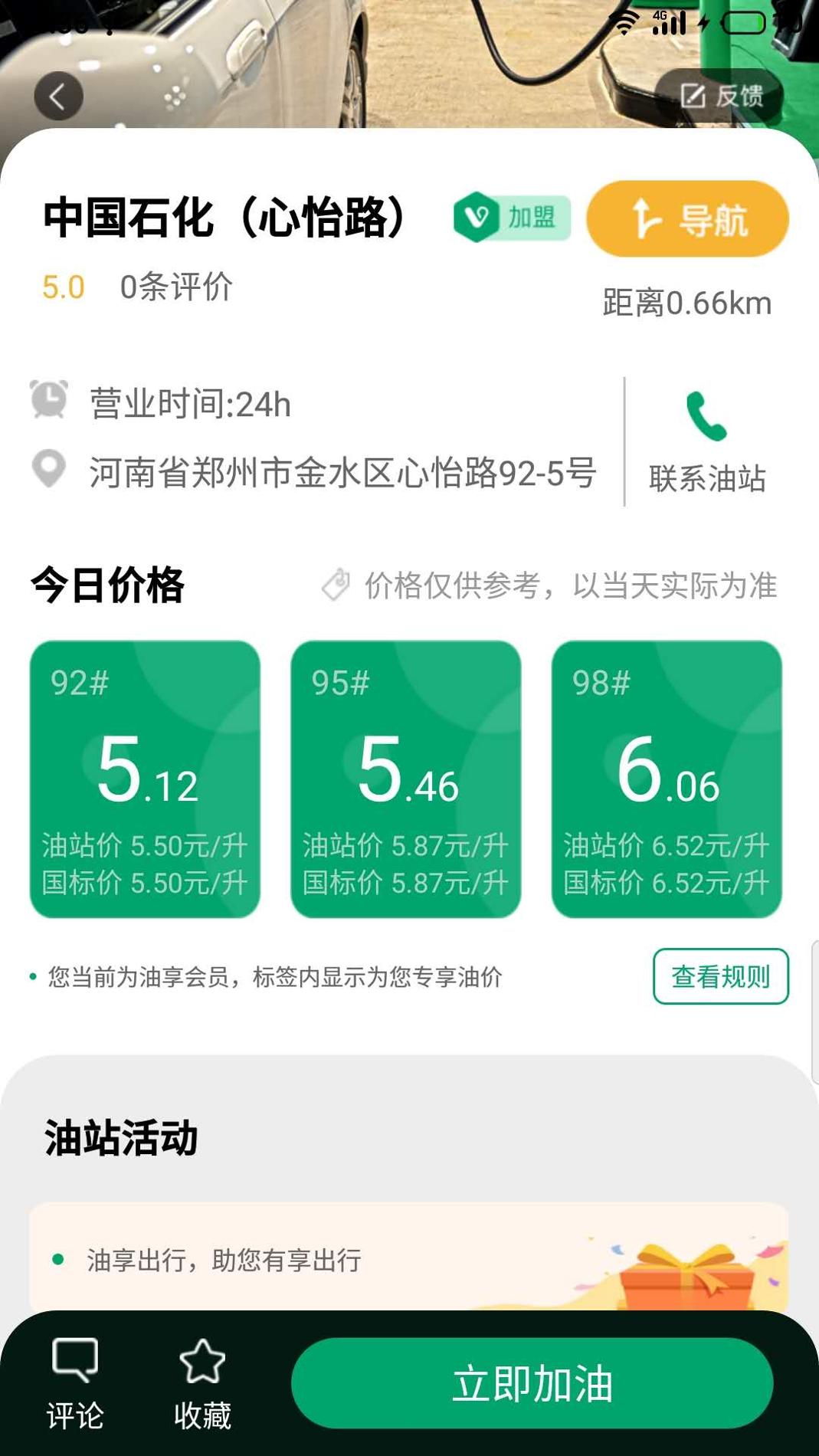Select the 95# fuel price card
819x1456 pixels.
coord(405,779)
